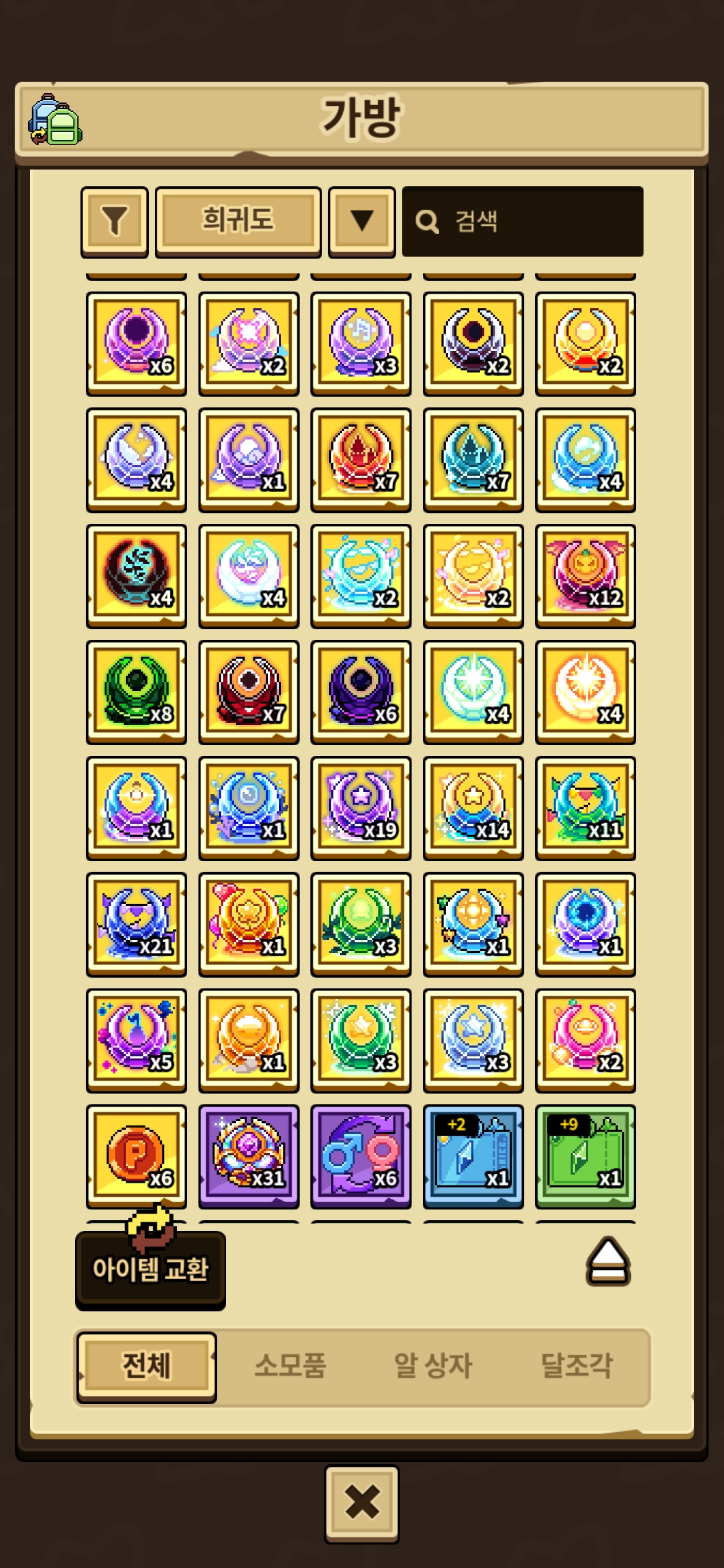Switch to the 소모품 tab

coord(290,1365)
